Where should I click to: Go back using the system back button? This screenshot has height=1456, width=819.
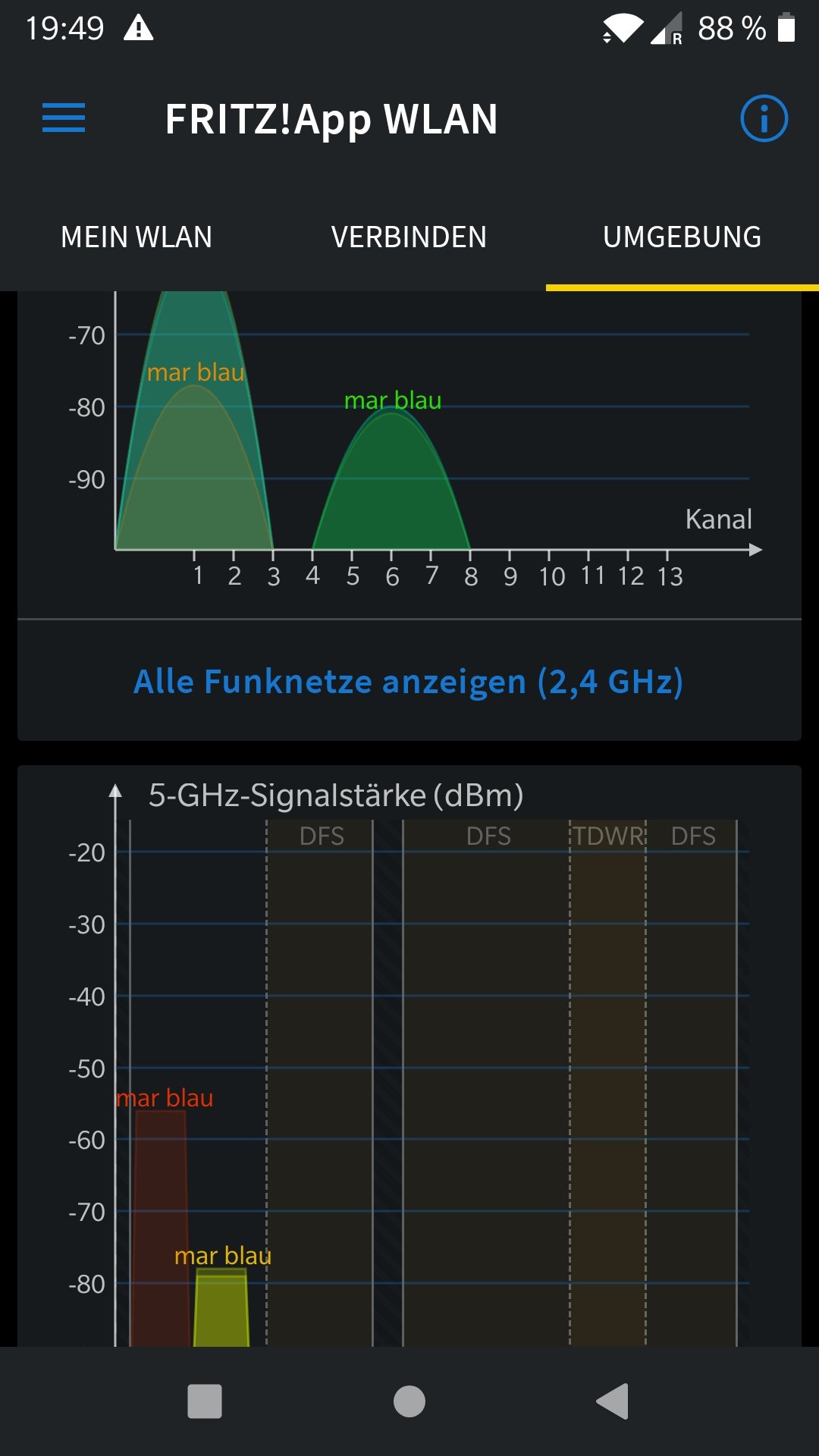[x=613, y=1401]
